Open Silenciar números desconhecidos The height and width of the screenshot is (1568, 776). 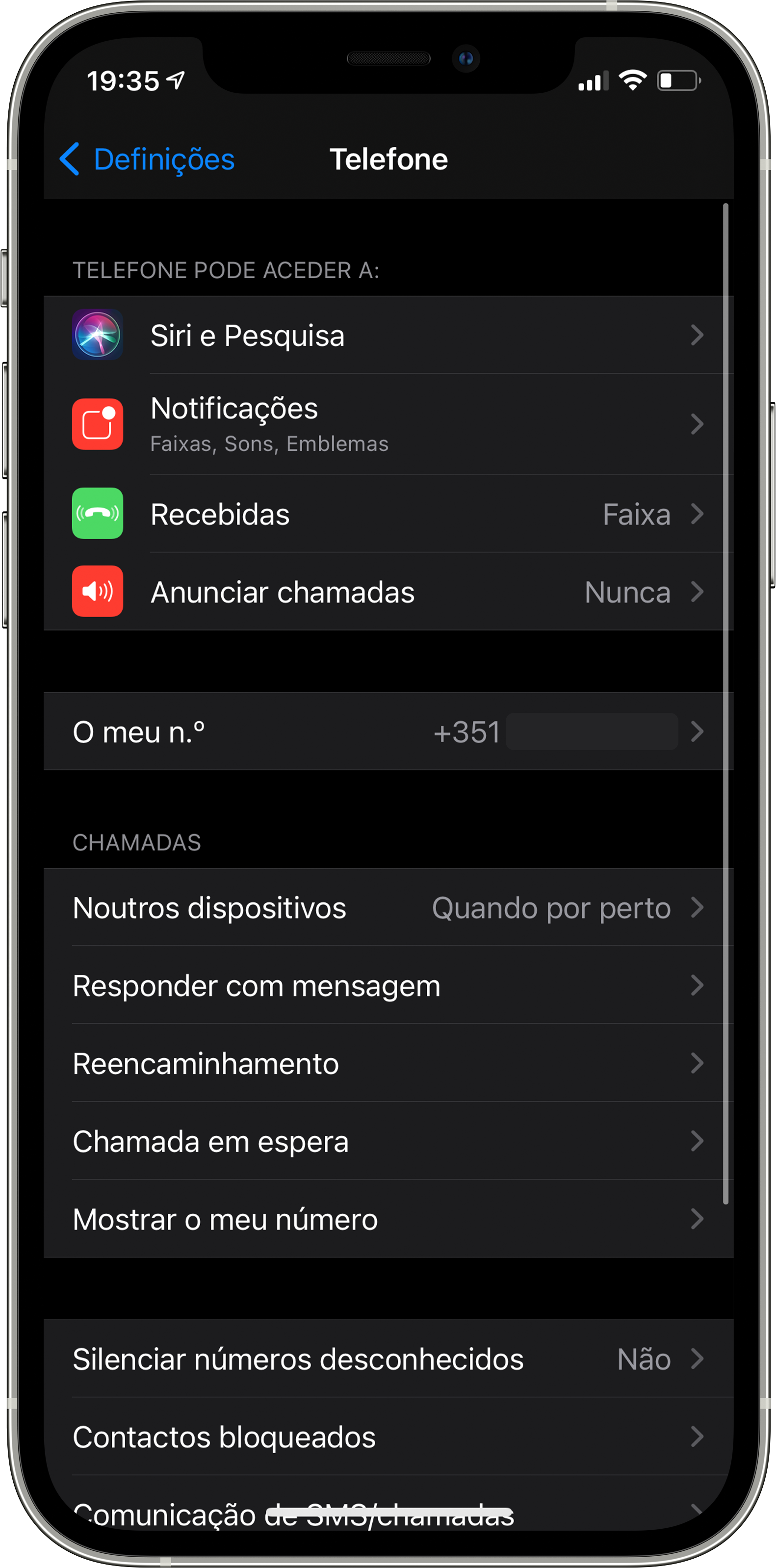pos(388,1359)
